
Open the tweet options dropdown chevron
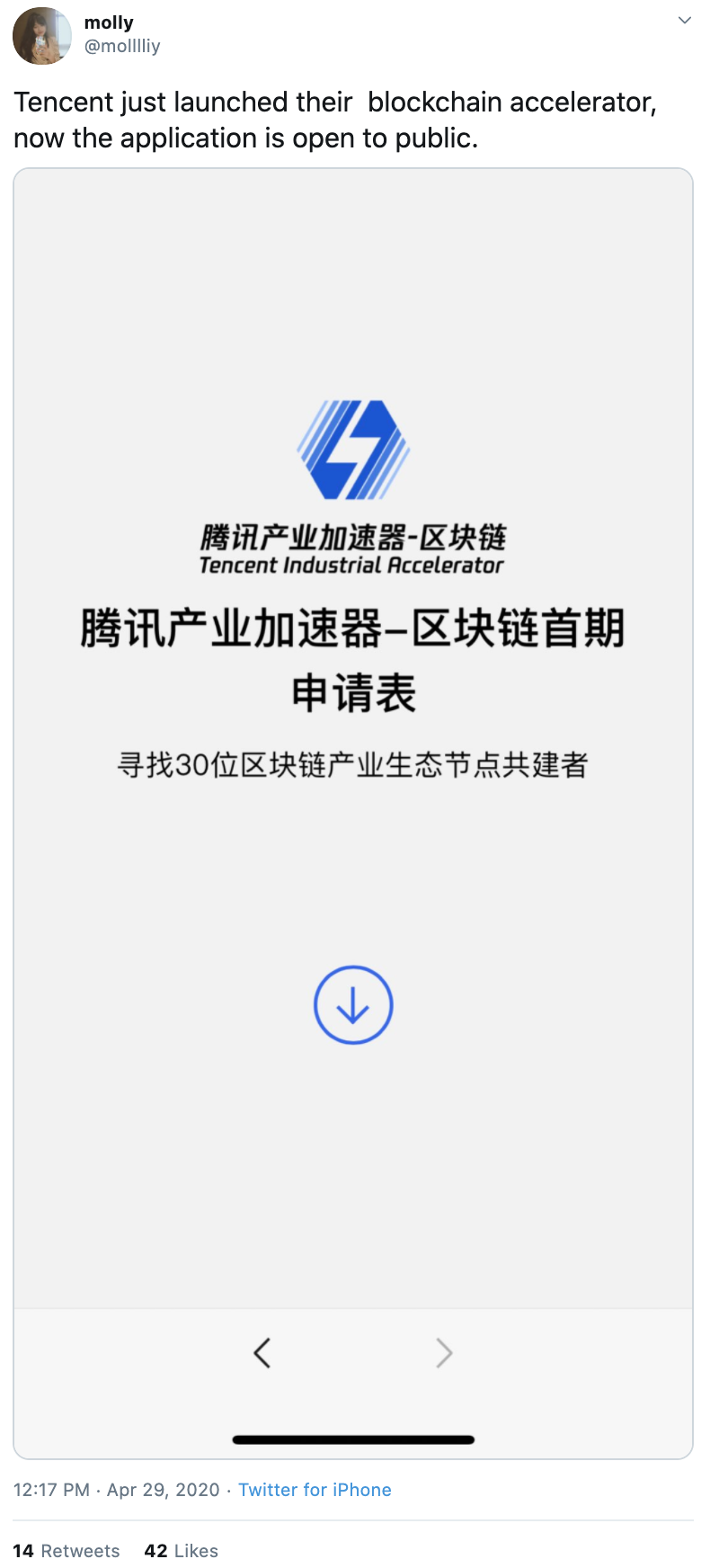pos(684,21)
